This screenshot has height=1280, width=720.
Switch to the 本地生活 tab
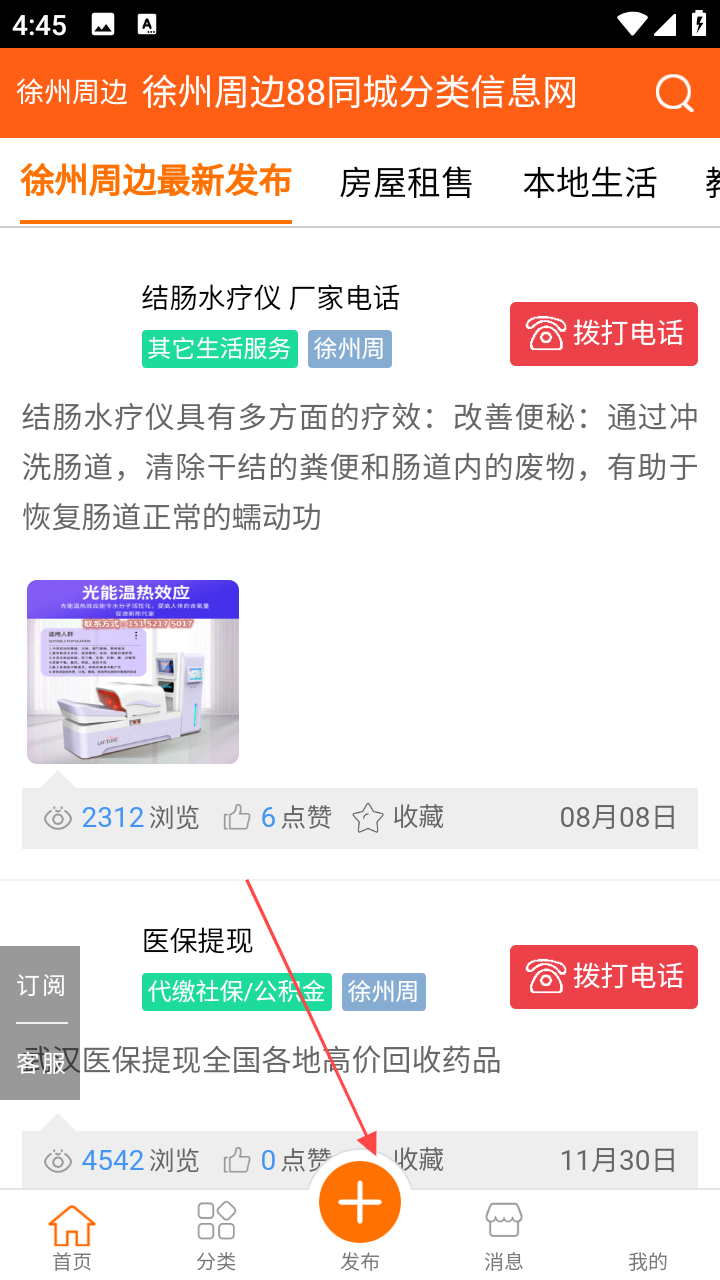coord(590,183)
